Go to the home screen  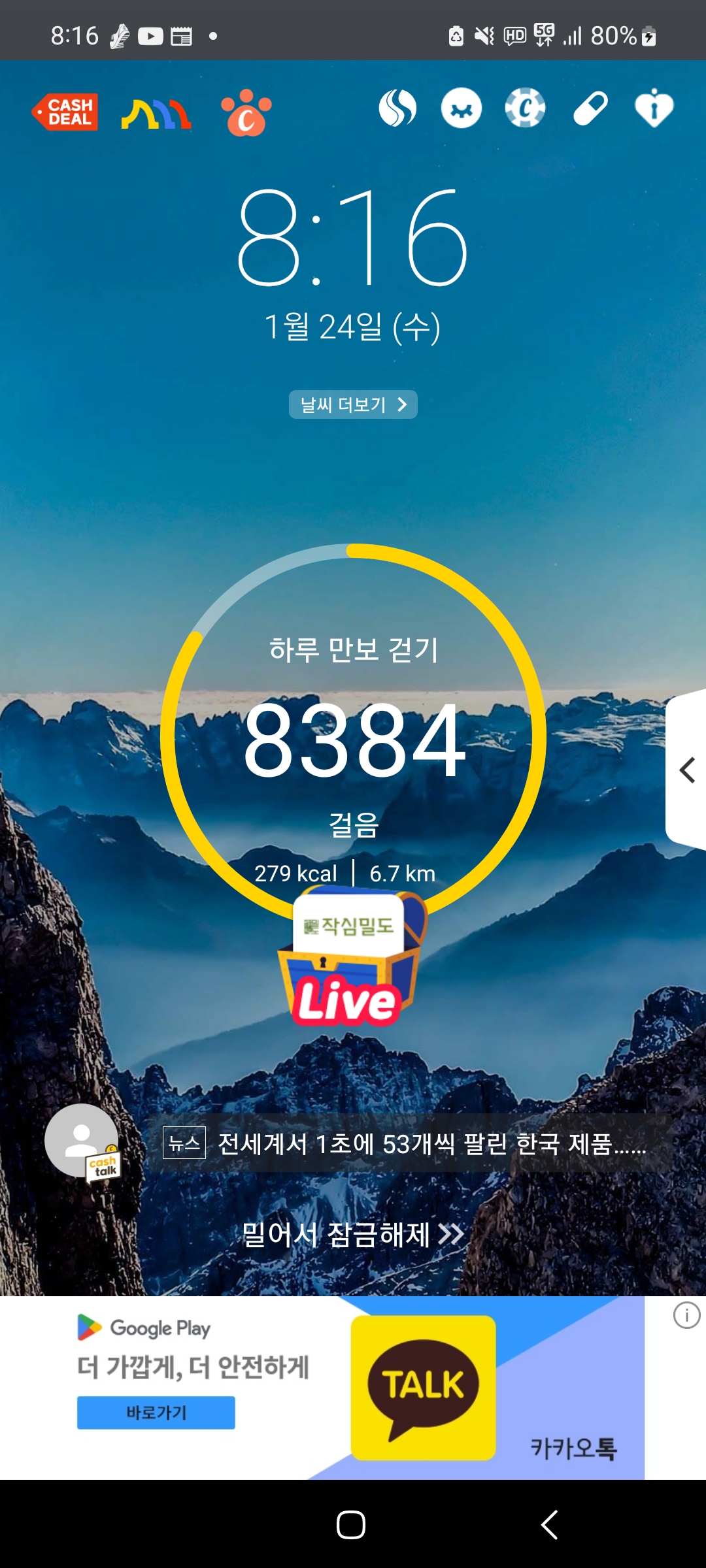(351, 1525)
